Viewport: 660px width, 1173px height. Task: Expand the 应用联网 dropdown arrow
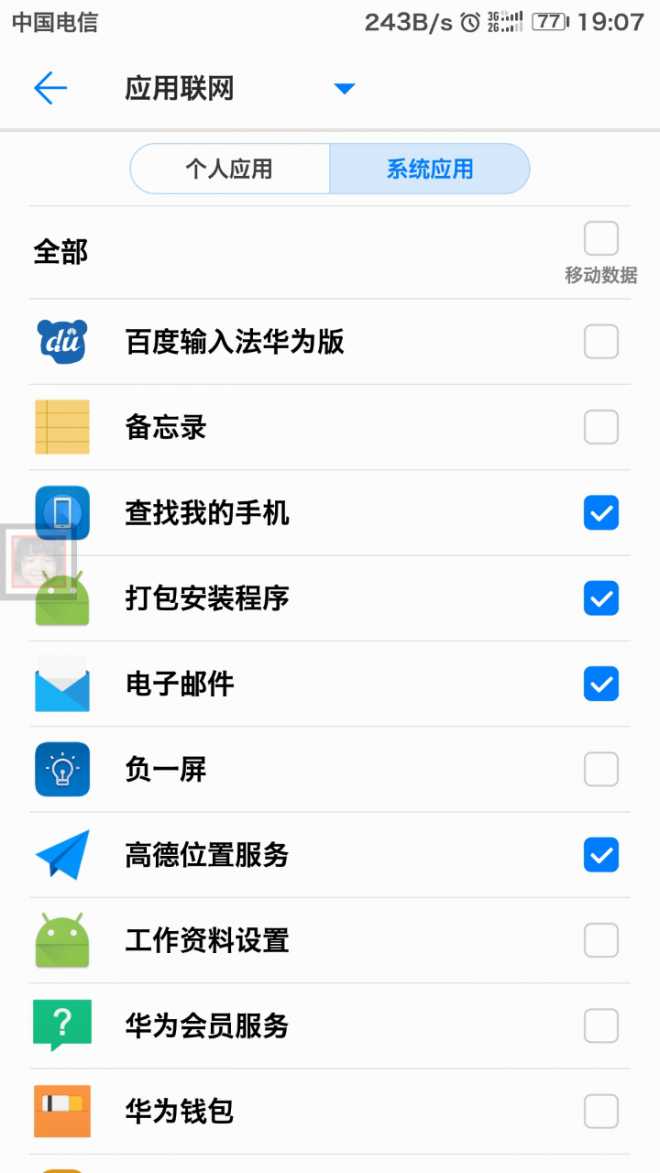tap(344, 89)
